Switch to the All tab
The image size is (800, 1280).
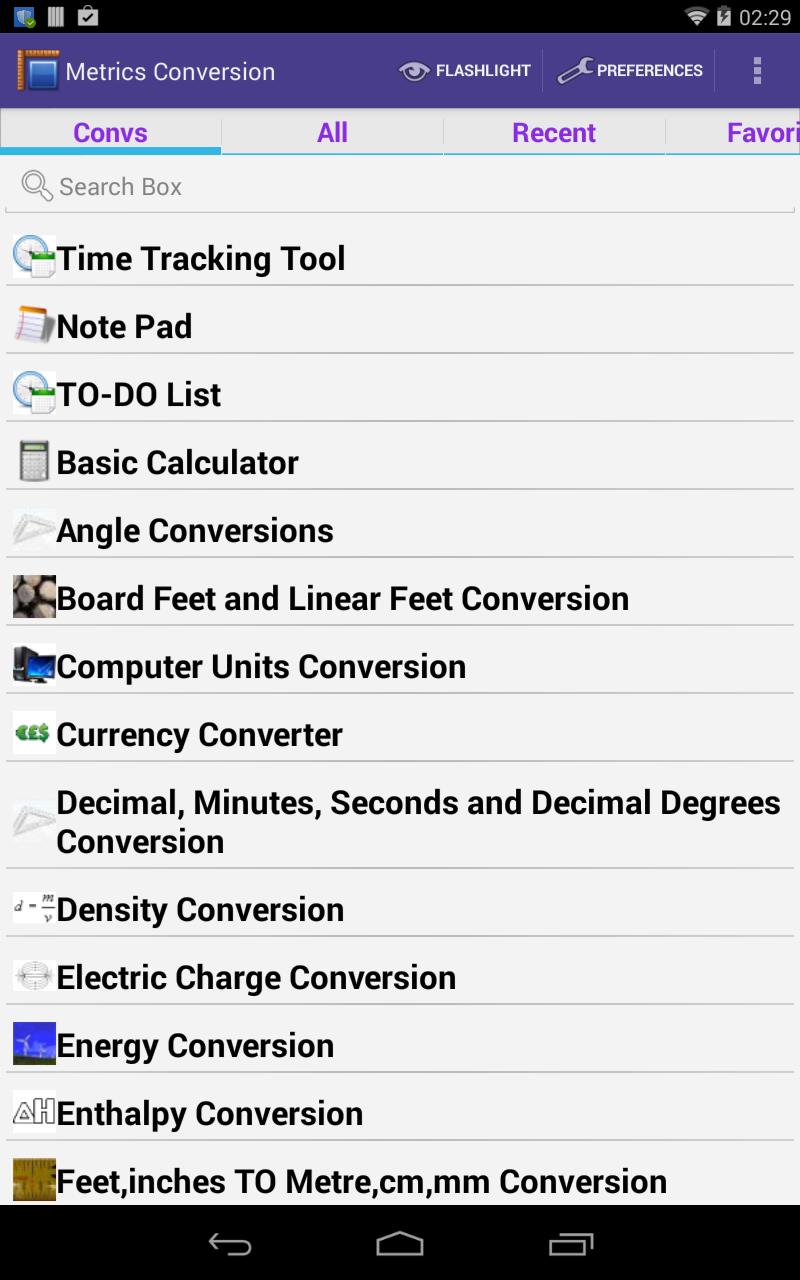(x=332, y=132)
